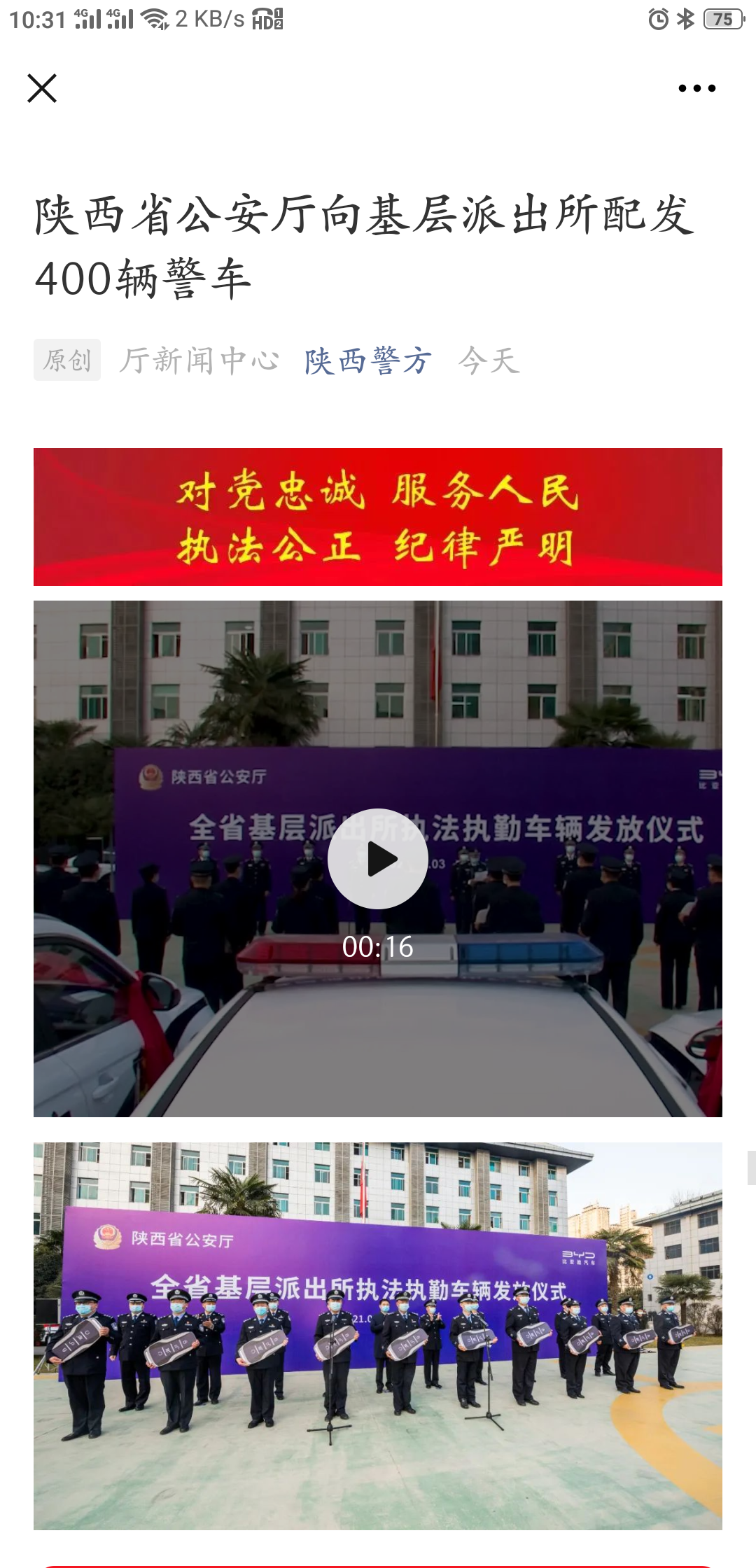The height and width of the screenshot is (1568, 756).
Task: Open the 陕西警方 account link
Action: (x=367, y=361)
